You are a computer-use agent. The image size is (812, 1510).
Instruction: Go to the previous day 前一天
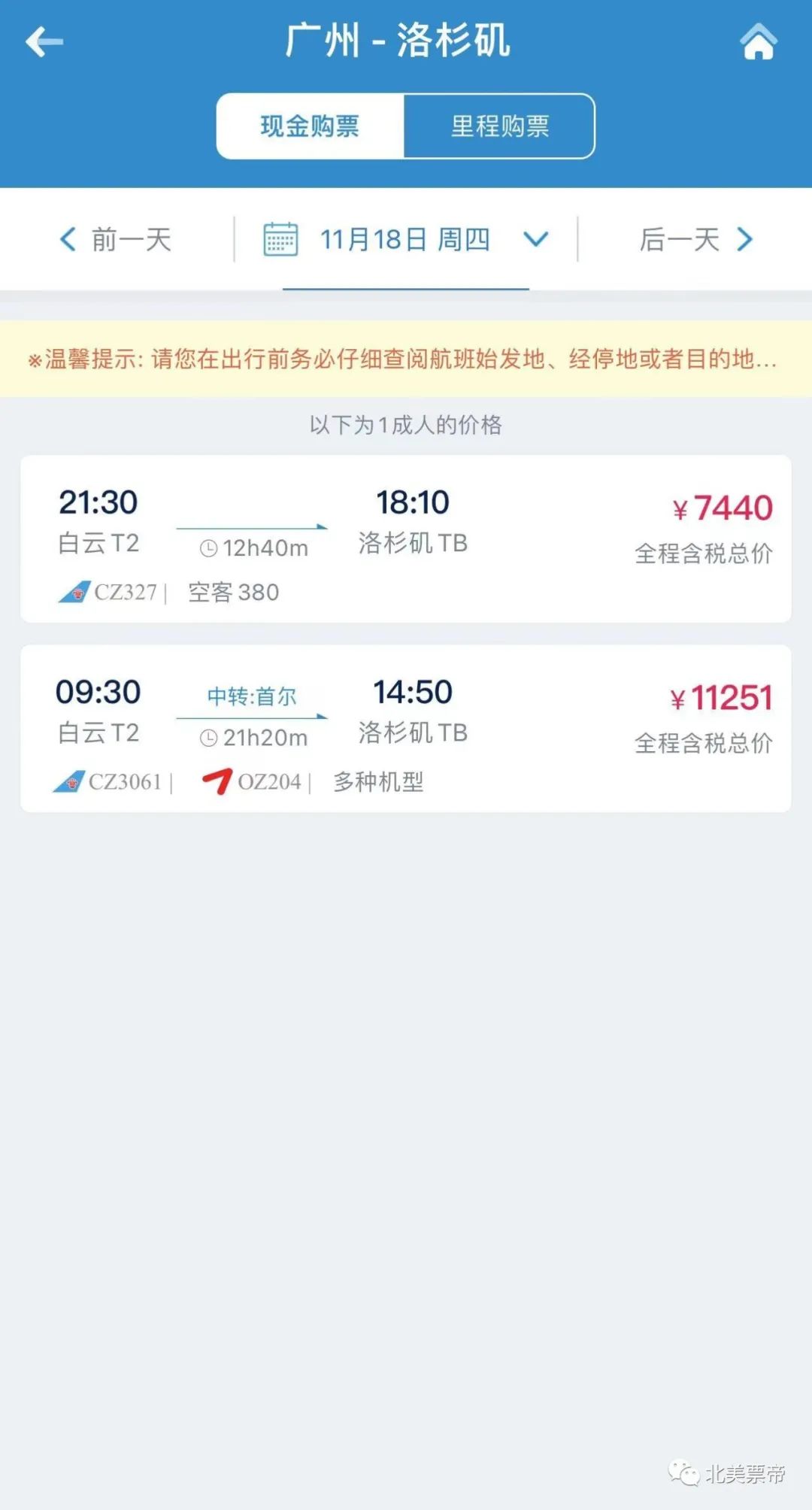pos(117,240)
